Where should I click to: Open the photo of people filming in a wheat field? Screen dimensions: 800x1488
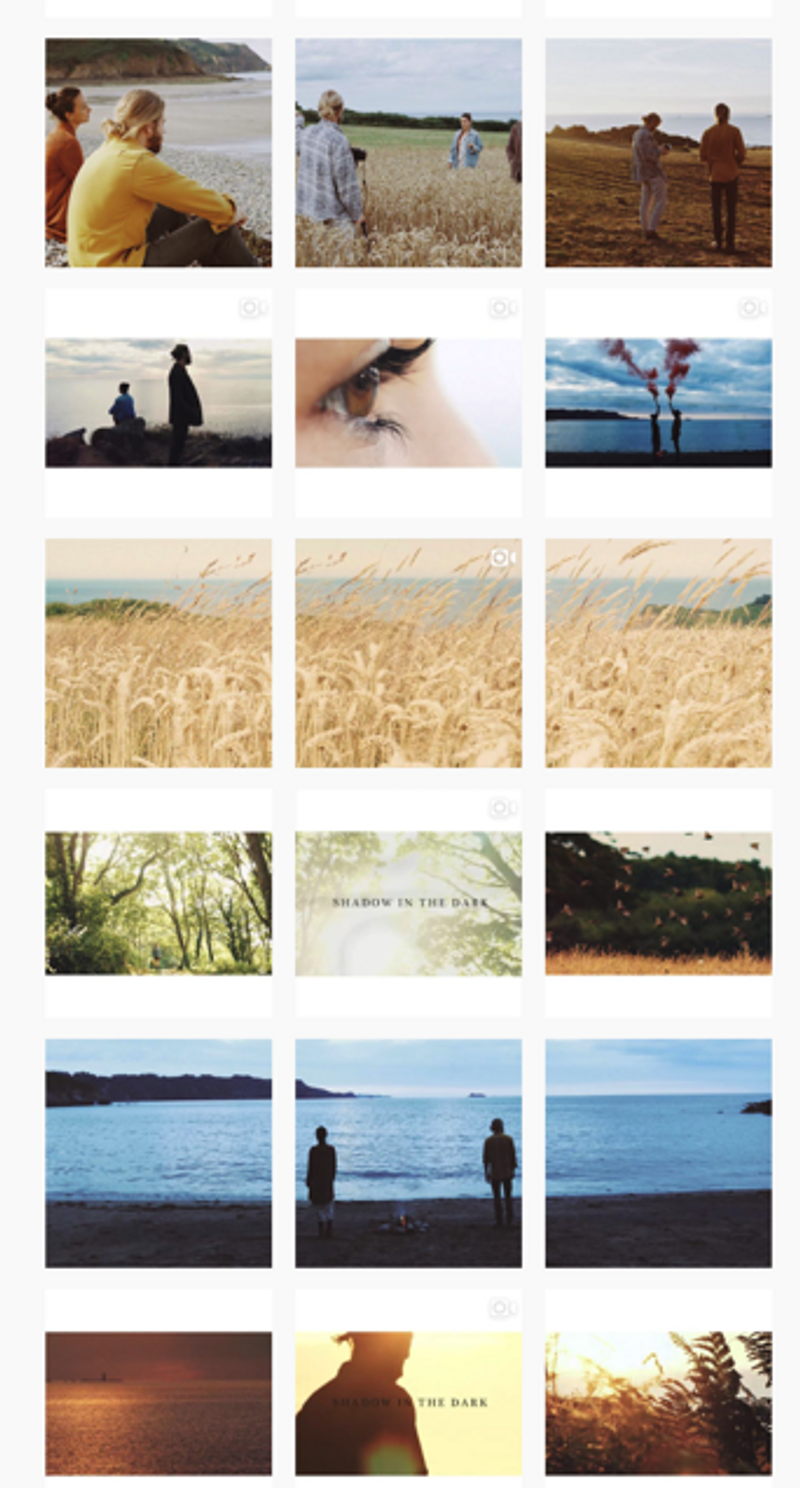pyautogui.click(x=408, y=153)
